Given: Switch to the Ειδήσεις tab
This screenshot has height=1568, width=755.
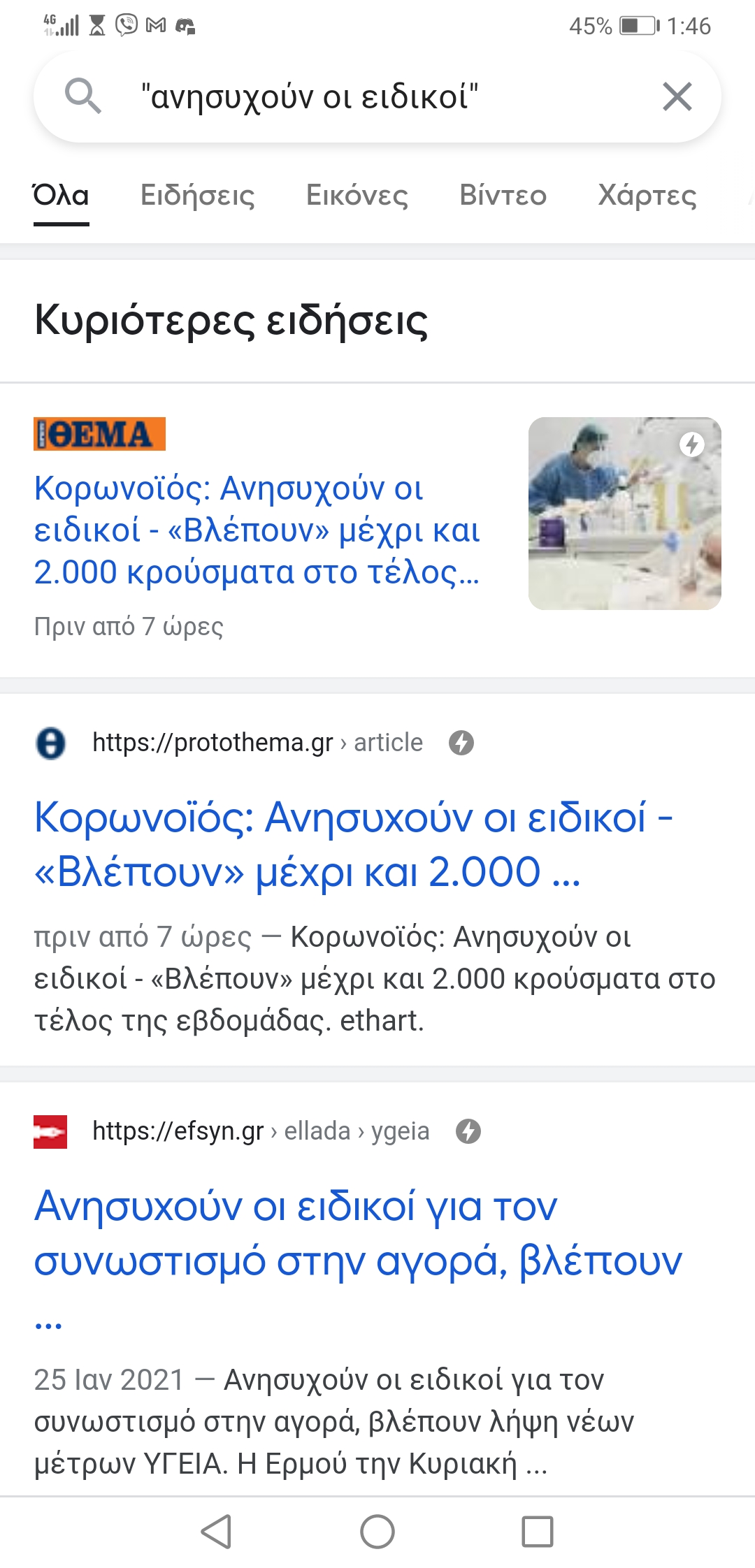Looking at the screenshot, I should tap(198, 195).
